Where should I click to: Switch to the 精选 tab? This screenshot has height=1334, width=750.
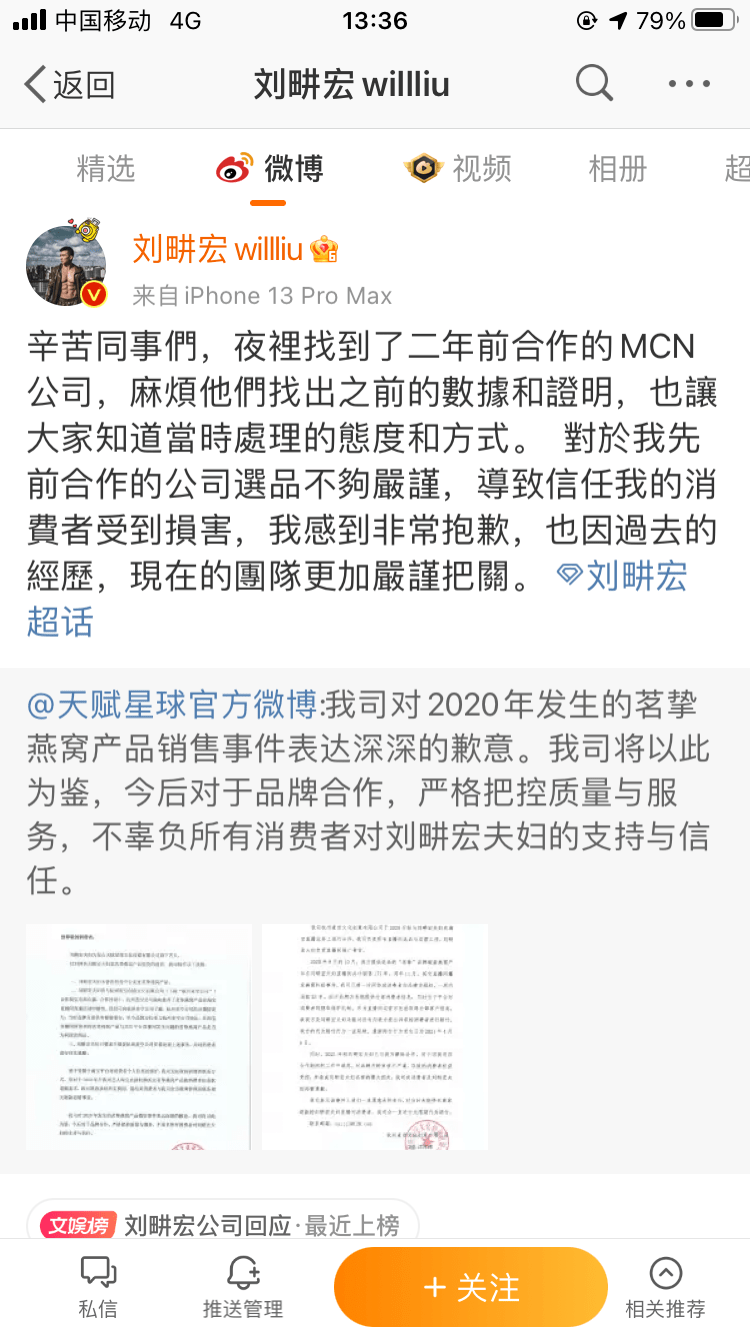105,169
